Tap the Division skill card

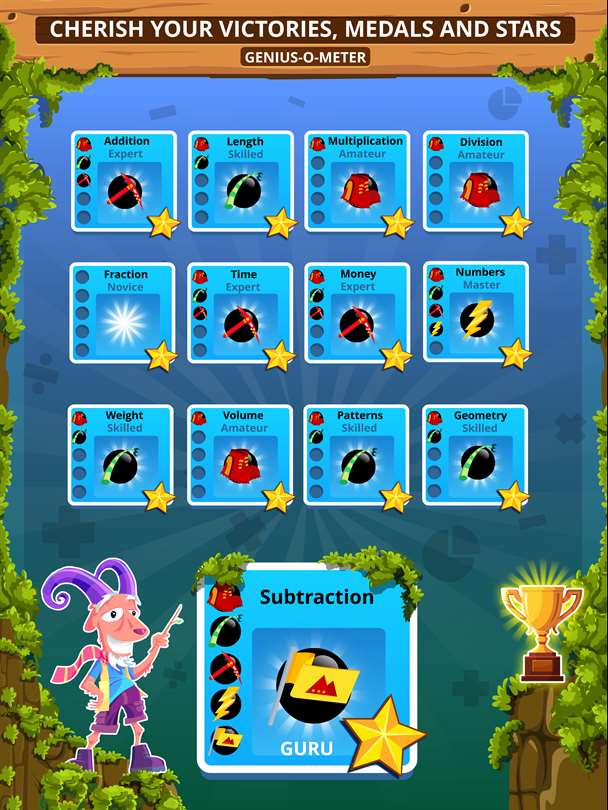pos(475,182)
